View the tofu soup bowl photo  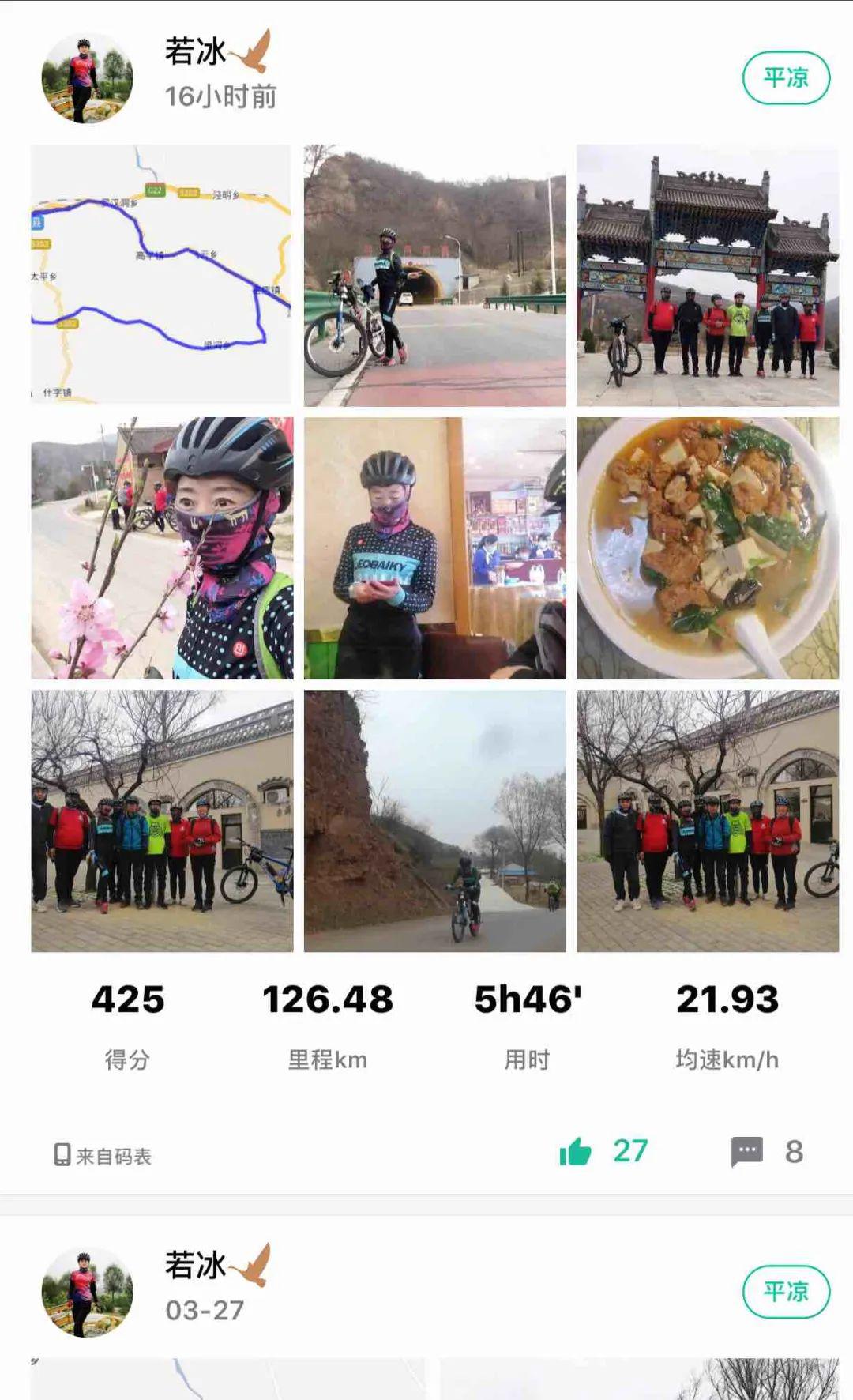(707, 548)
